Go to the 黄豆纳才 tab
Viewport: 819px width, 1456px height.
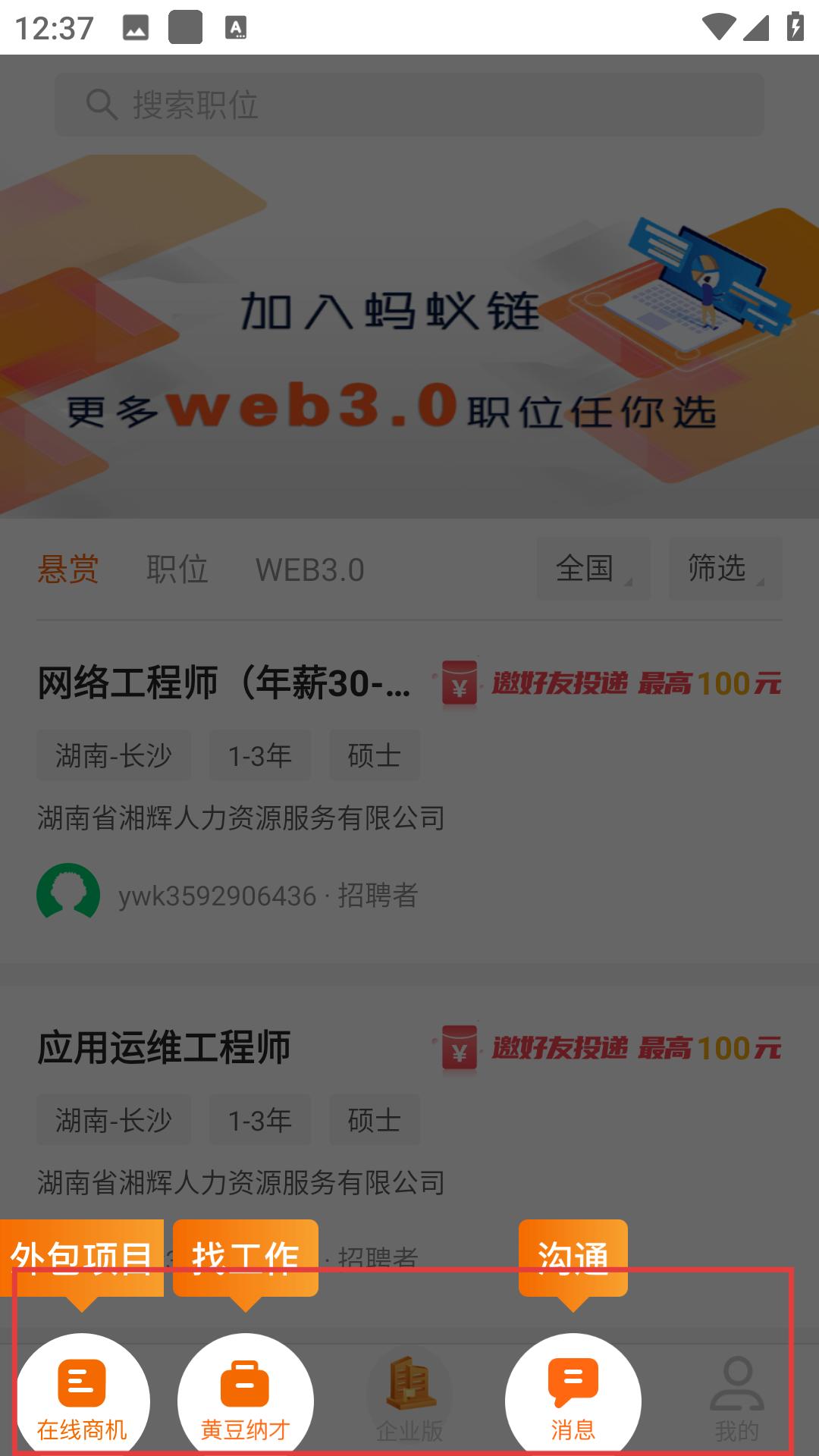pos(245,1399)
